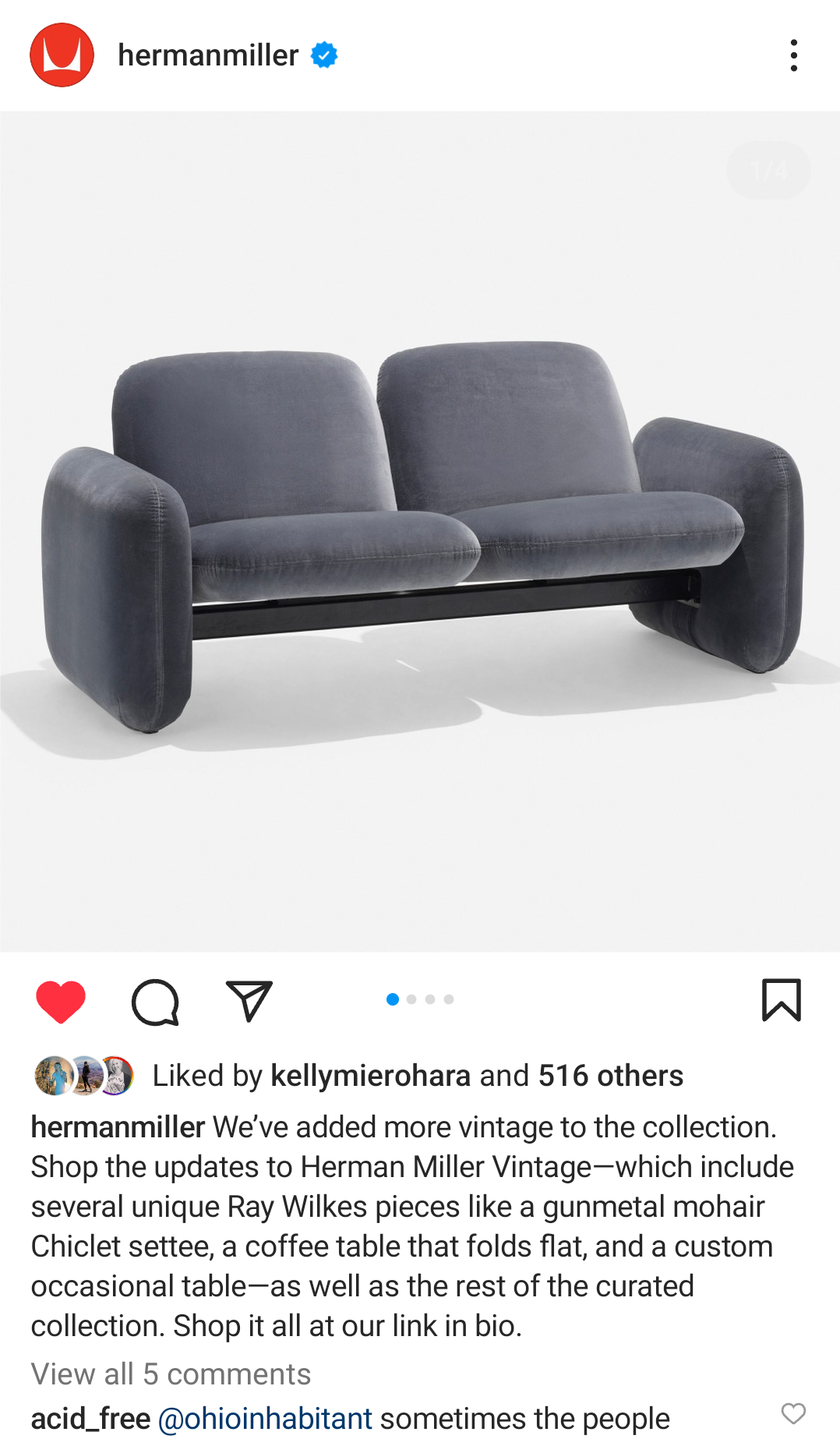Screen dimensions: 840x1439
Task: Open kellymierohara's profile from likes
Action: click(371, 1076)
